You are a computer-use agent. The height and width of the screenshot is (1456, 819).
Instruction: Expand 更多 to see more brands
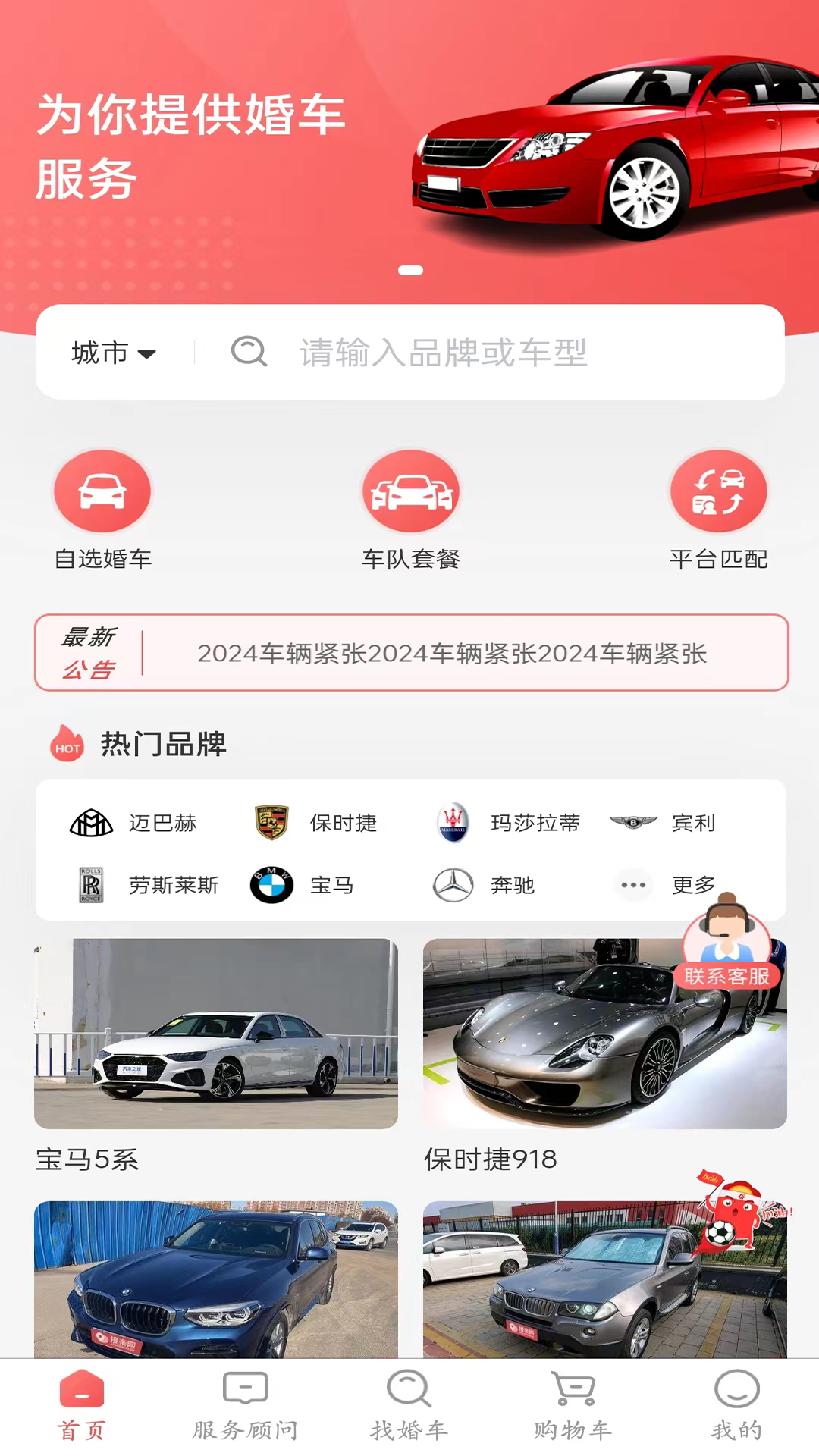[633, 884]
